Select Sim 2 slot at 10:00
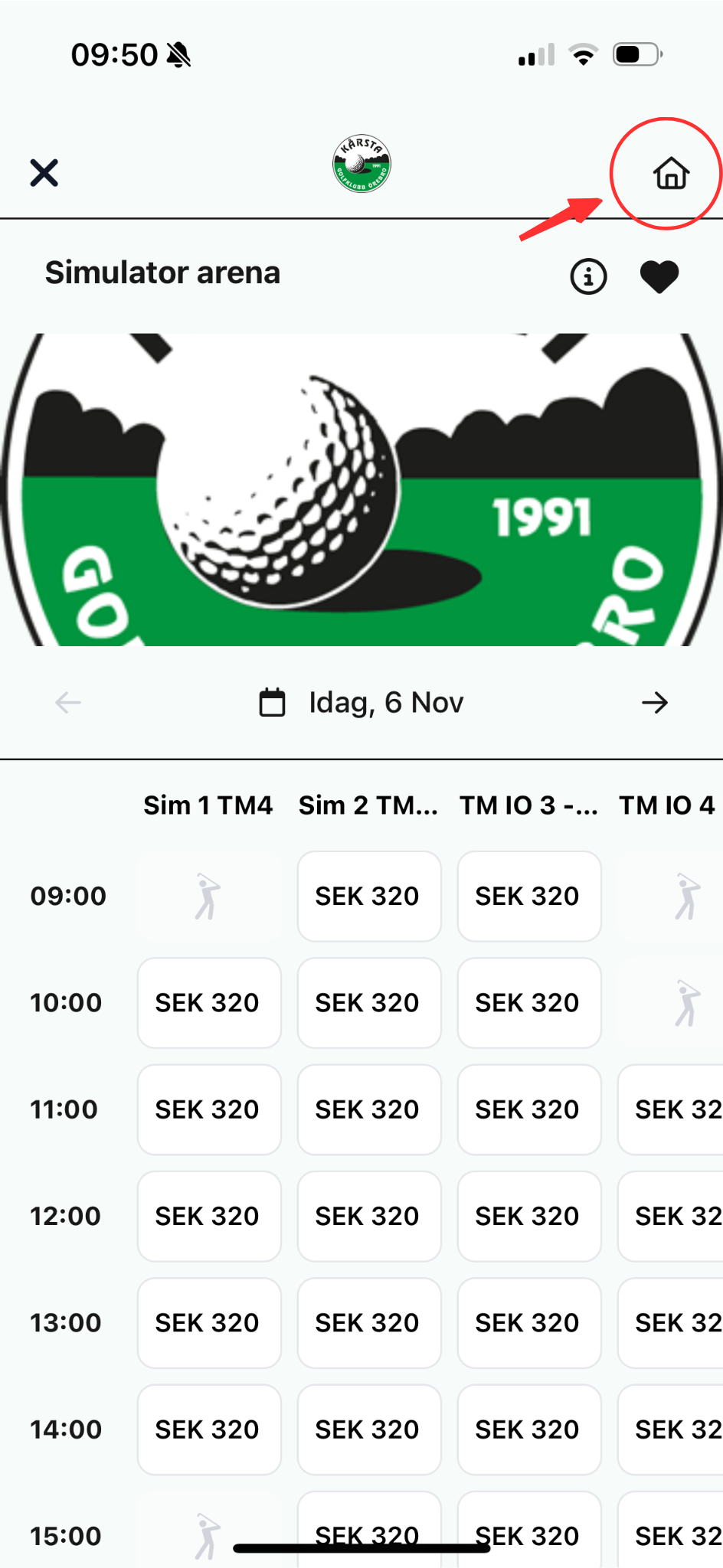This screenshot has height=1568, width=723. 368,1002
